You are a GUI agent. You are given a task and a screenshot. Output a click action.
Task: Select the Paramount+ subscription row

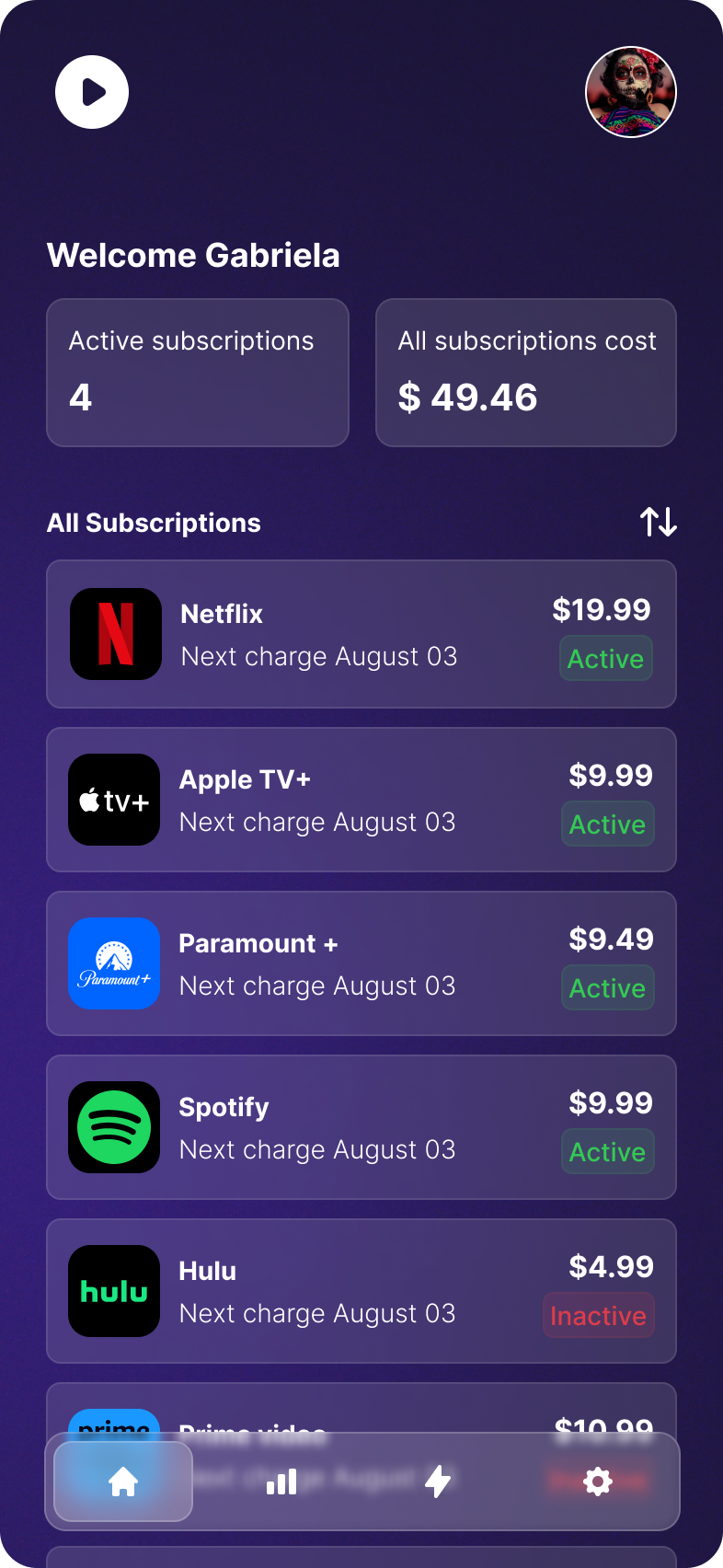[361, 963]
